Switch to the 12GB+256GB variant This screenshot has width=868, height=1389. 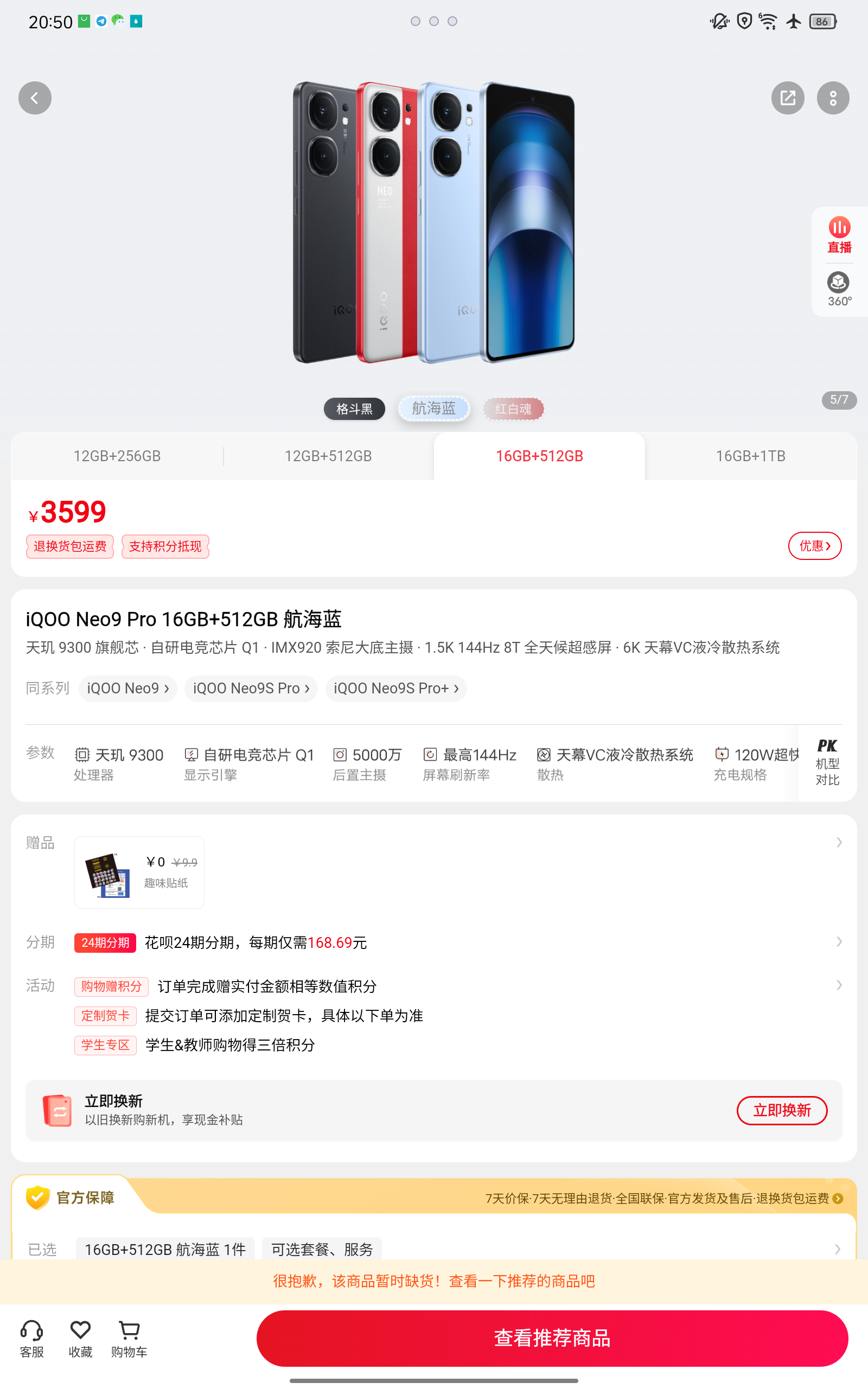point(117,456)
